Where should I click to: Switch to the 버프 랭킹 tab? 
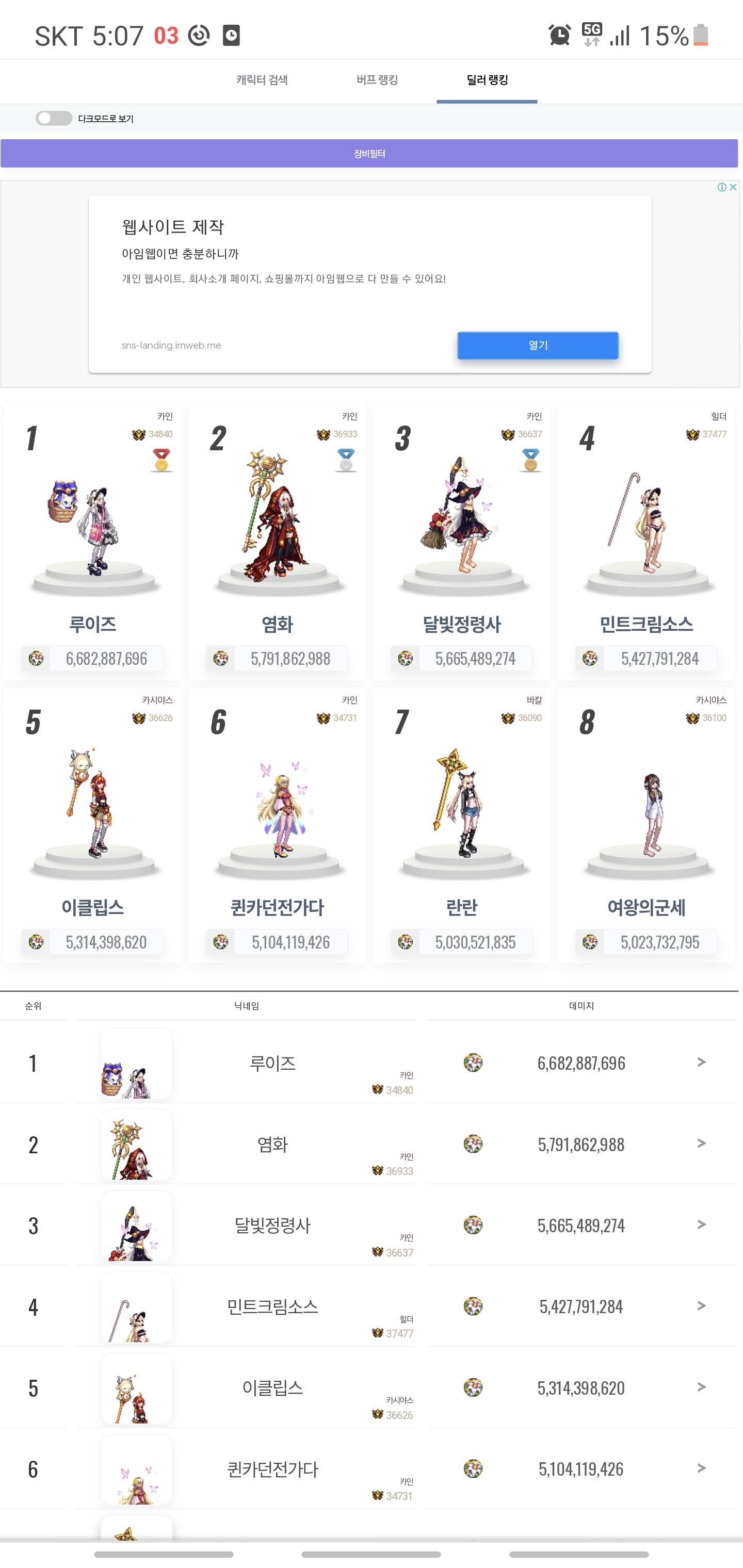[377, 80]
